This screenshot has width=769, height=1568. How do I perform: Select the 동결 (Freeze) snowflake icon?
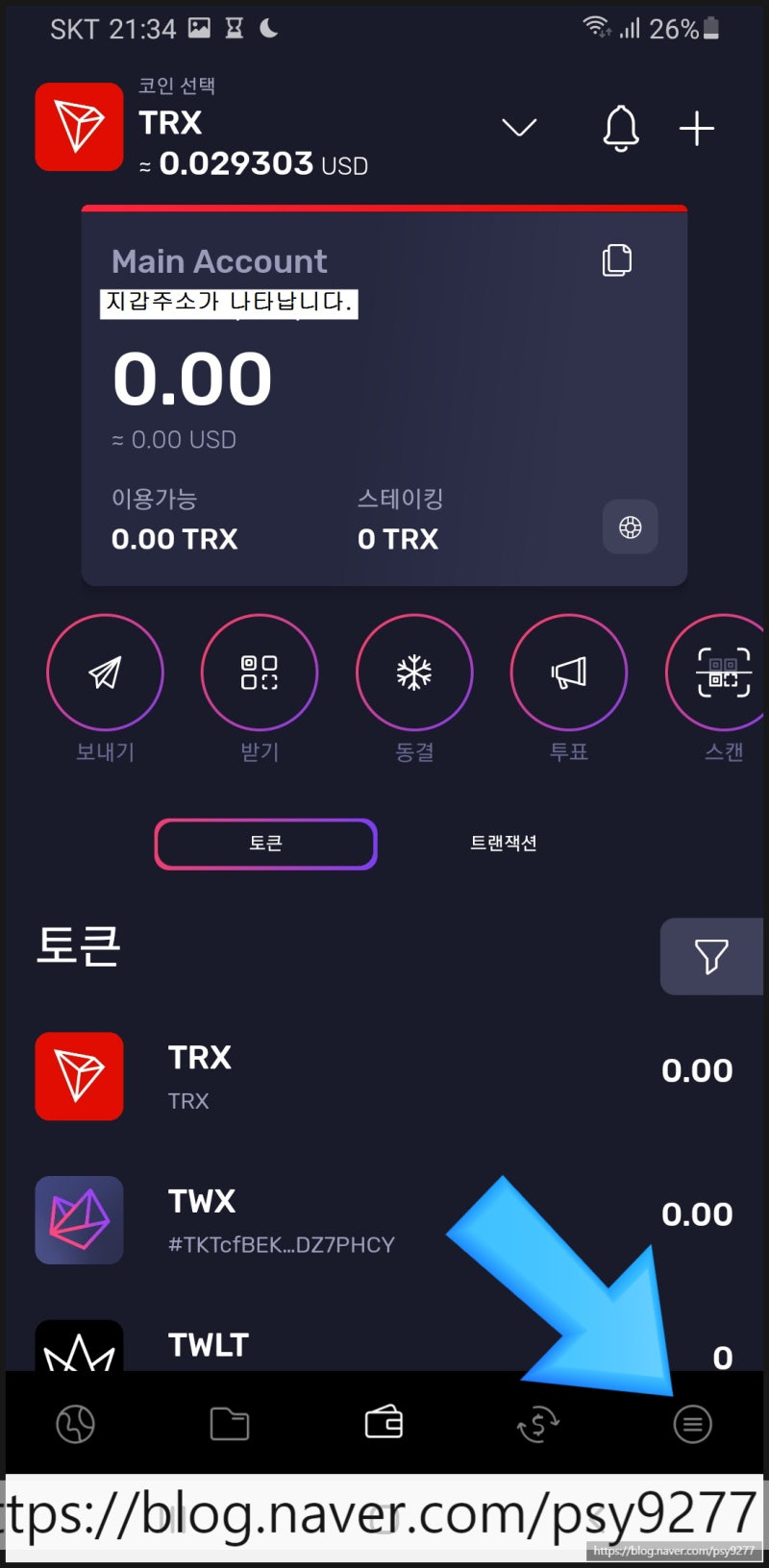point(413,673)
